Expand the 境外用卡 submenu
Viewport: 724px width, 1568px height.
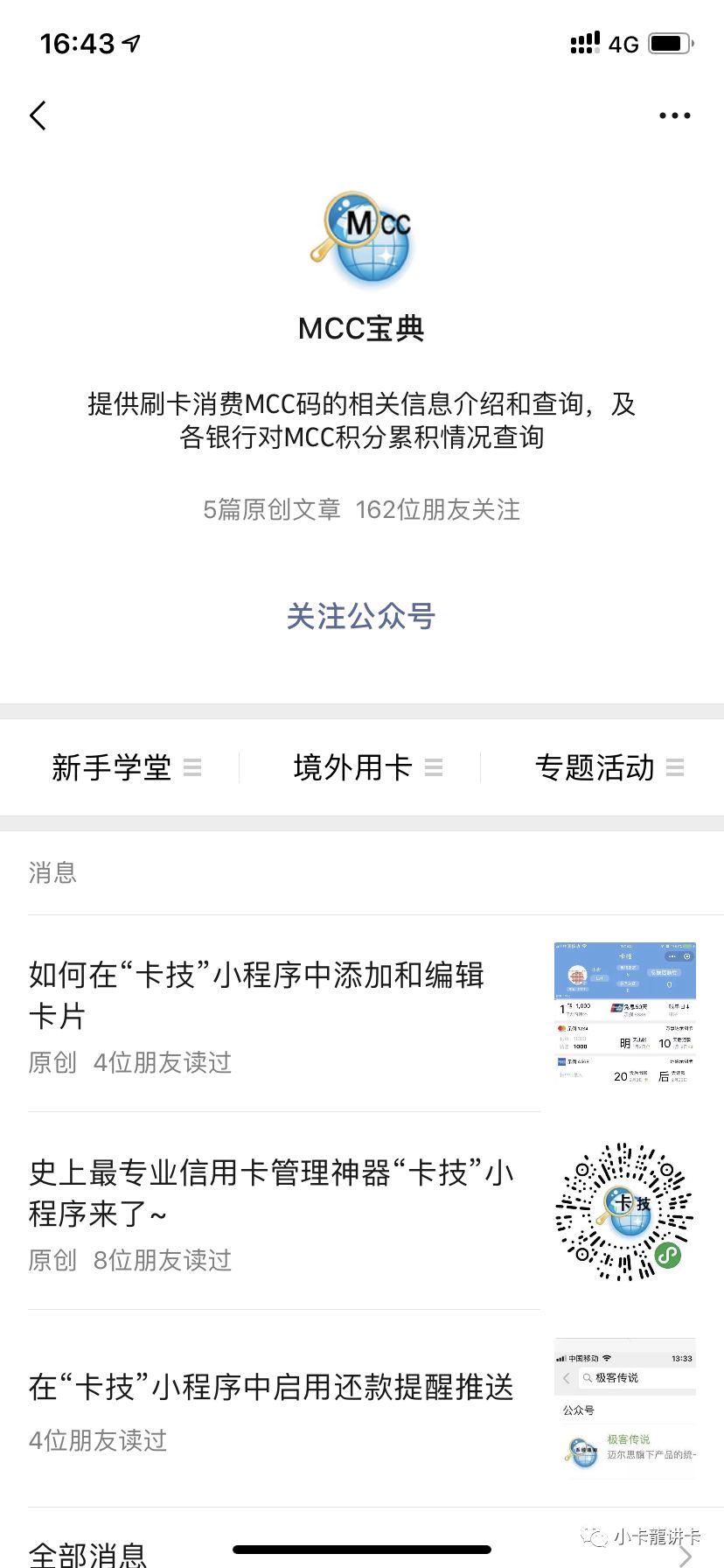(x=434, y=767)
